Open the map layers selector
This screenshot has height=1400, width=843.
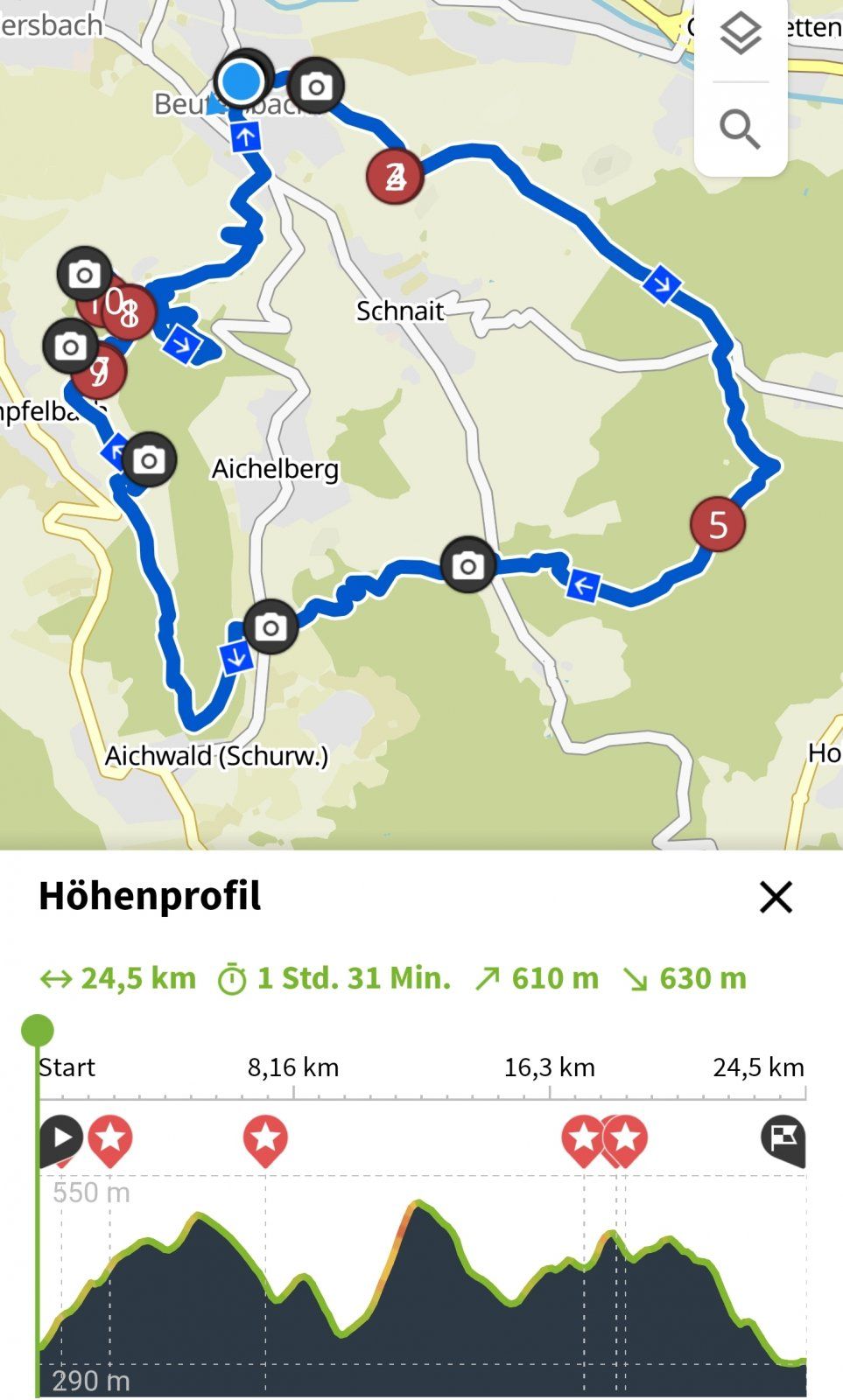(x=741, y=35)
